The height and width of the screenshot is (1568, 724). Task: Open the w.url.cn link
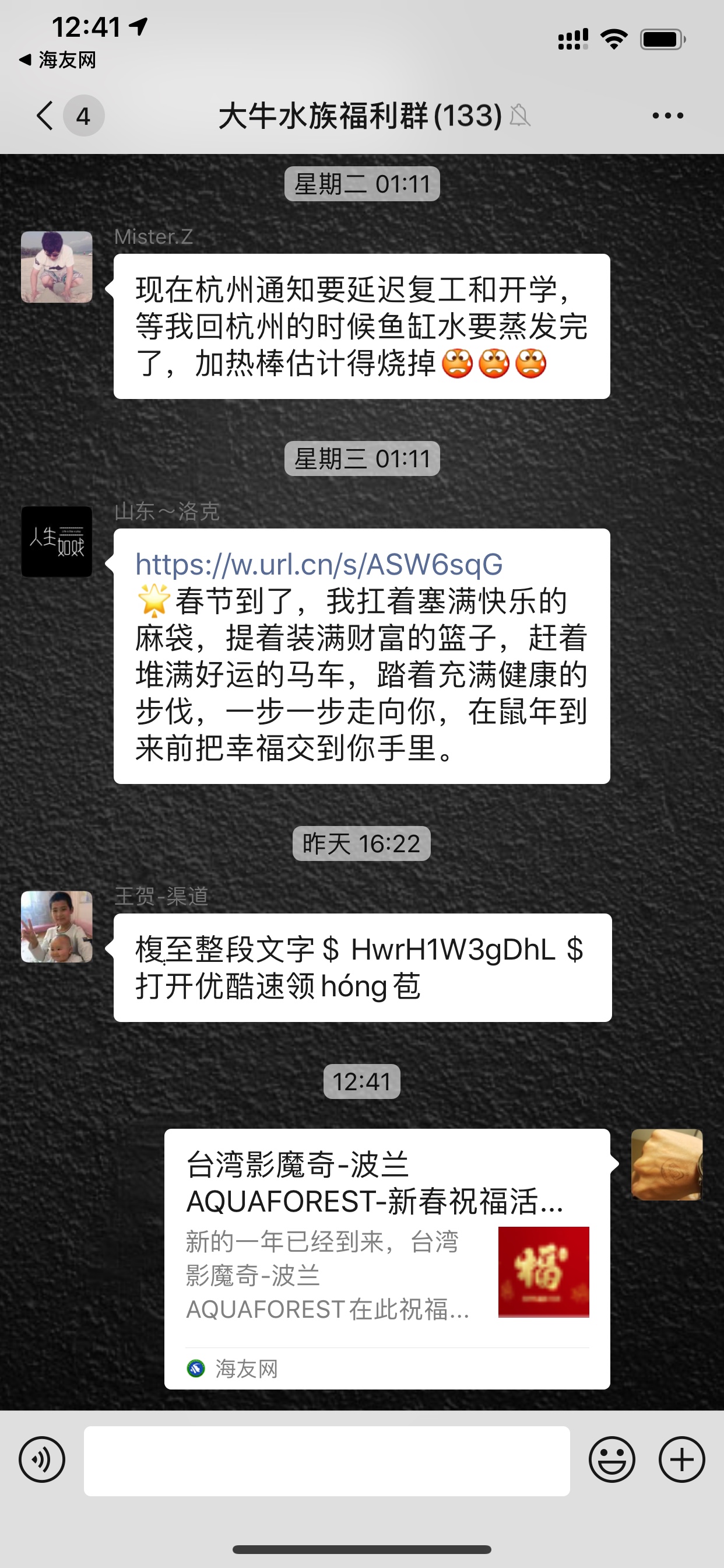[x=319, y=564]
